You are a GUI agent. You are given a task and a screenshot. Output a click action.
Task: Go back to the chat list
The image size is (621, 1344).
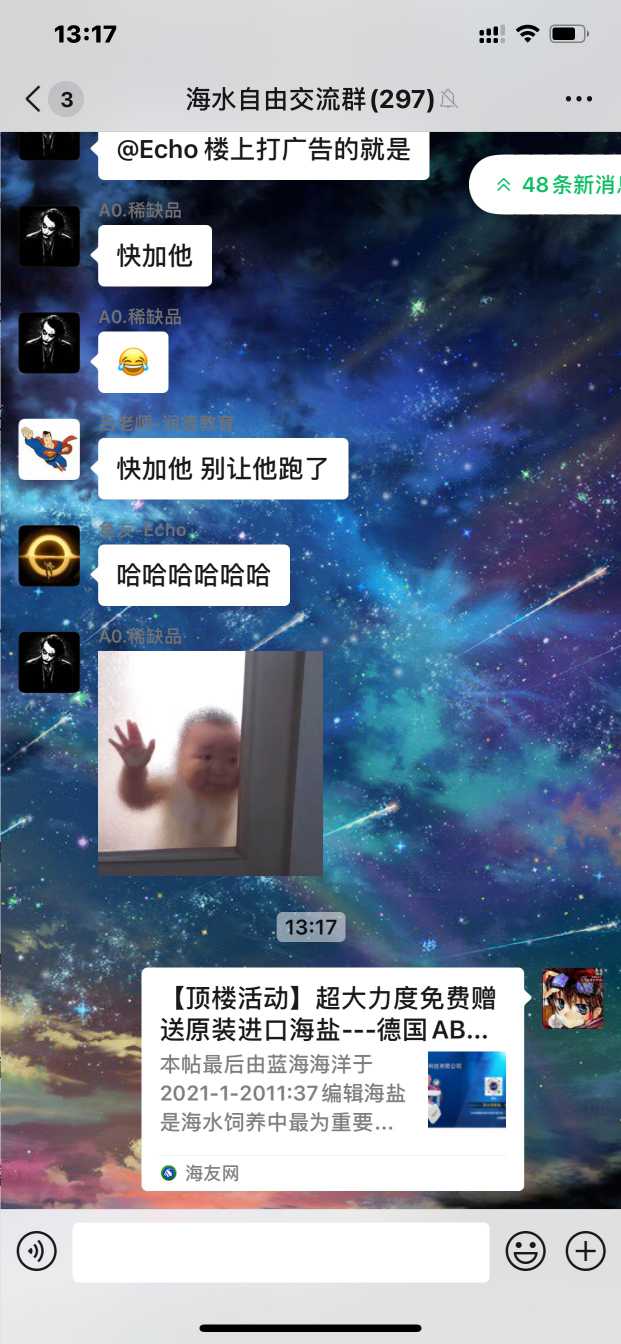[34, 99]
